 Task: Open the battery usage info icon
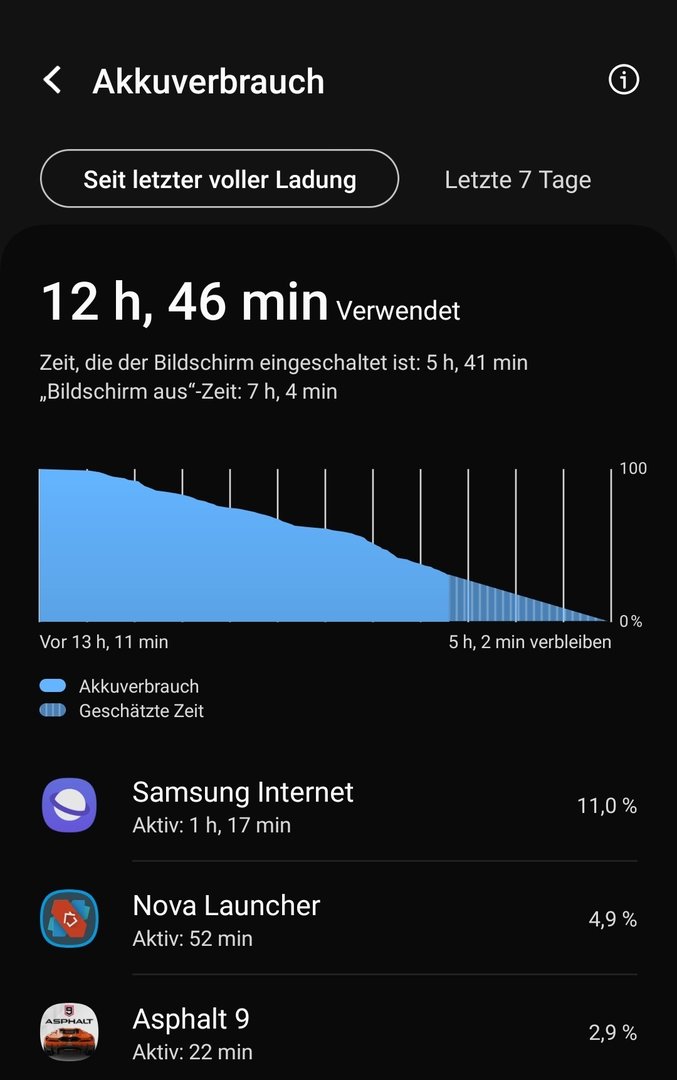pyautogui.click(x=623, y=80)
